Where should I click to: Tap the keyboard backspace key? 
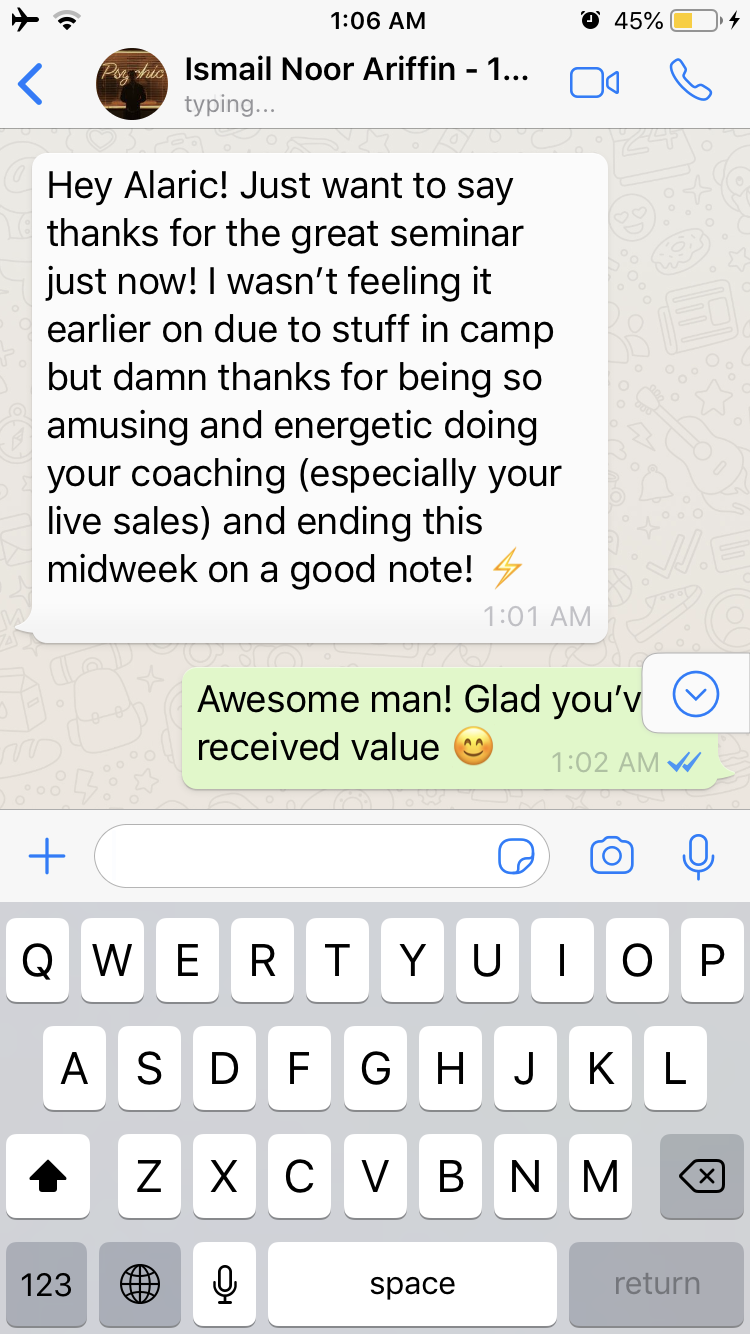click(701, 1177)
